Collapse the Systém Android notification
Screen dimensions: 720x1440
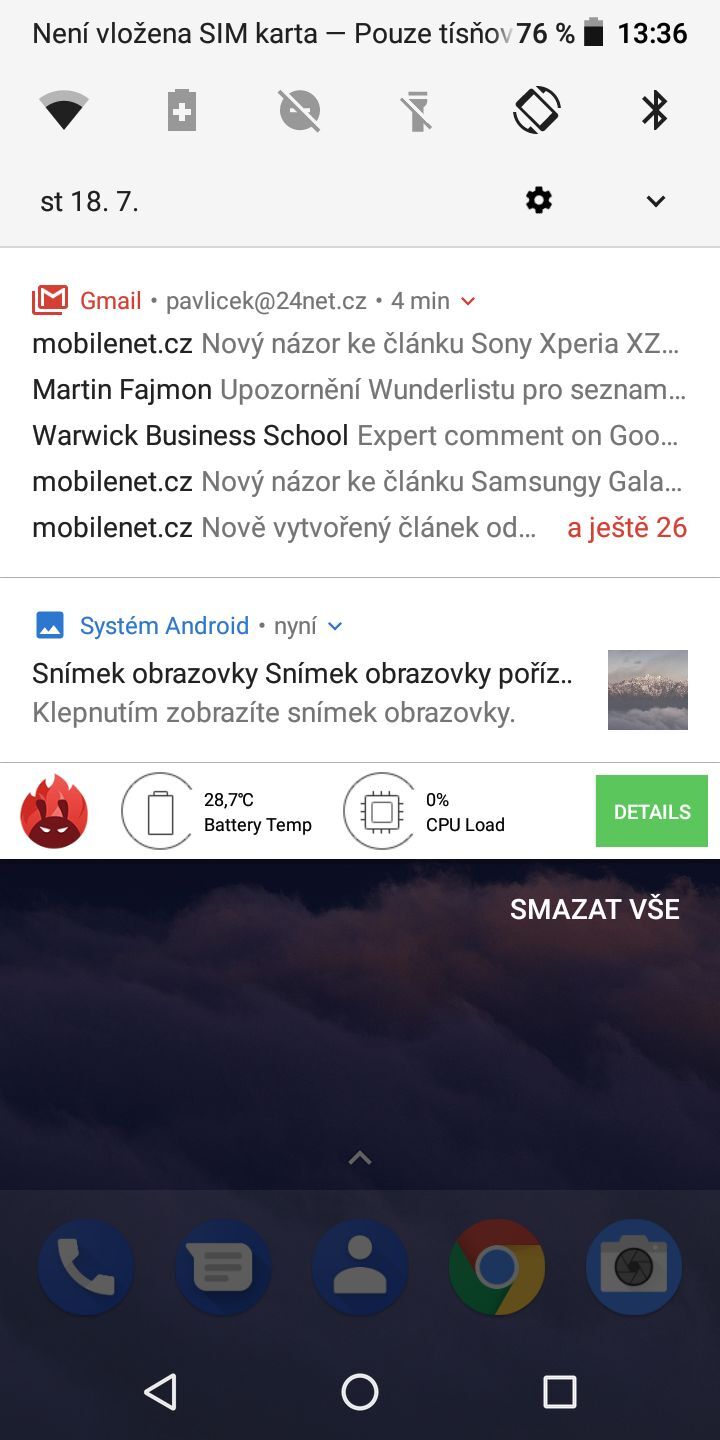[334, 625]
